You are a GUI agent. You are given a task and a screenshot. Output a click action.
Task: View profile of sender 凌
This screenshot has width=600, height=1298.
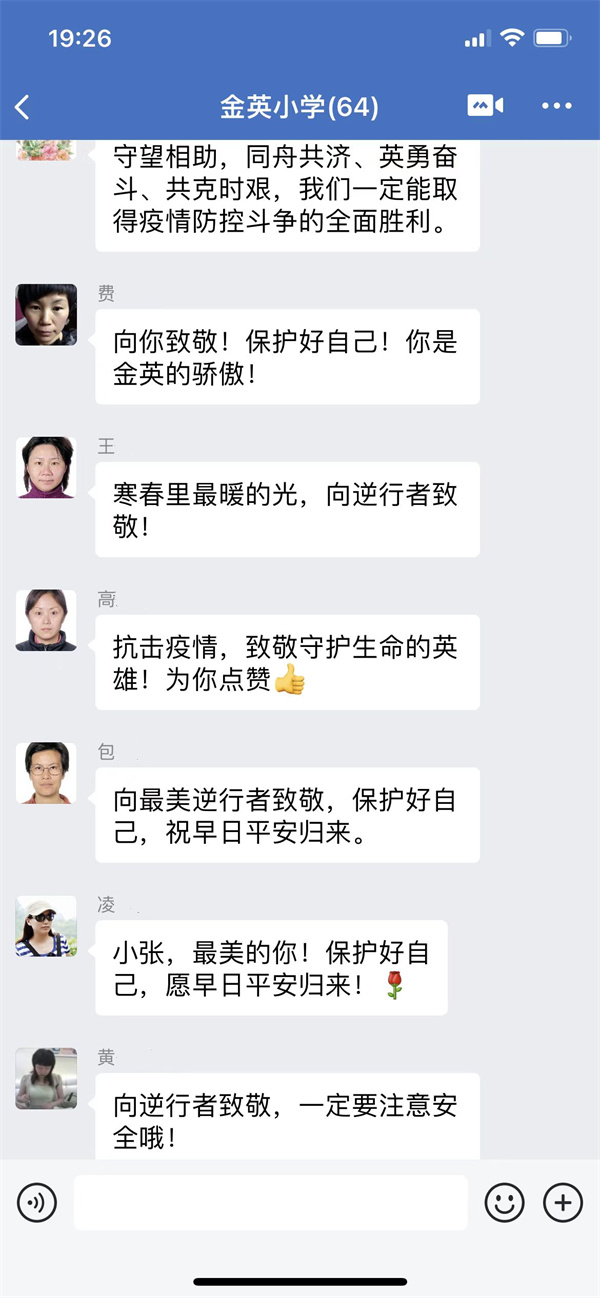pos(46,927)
